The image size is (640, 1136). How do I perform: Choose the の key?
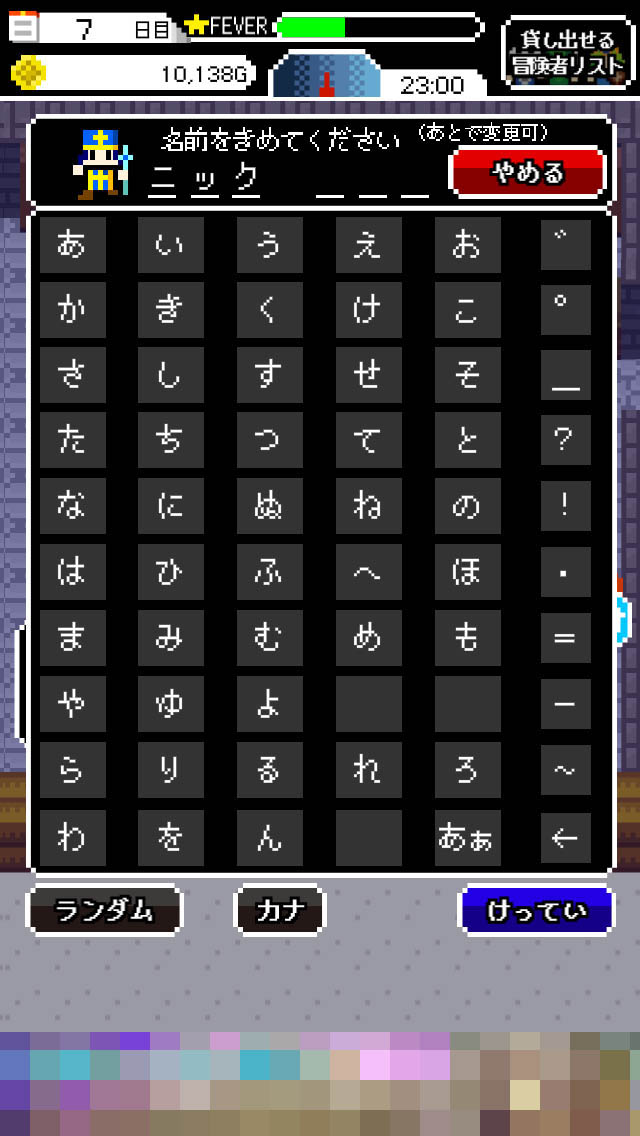click(x=467, y=506)
